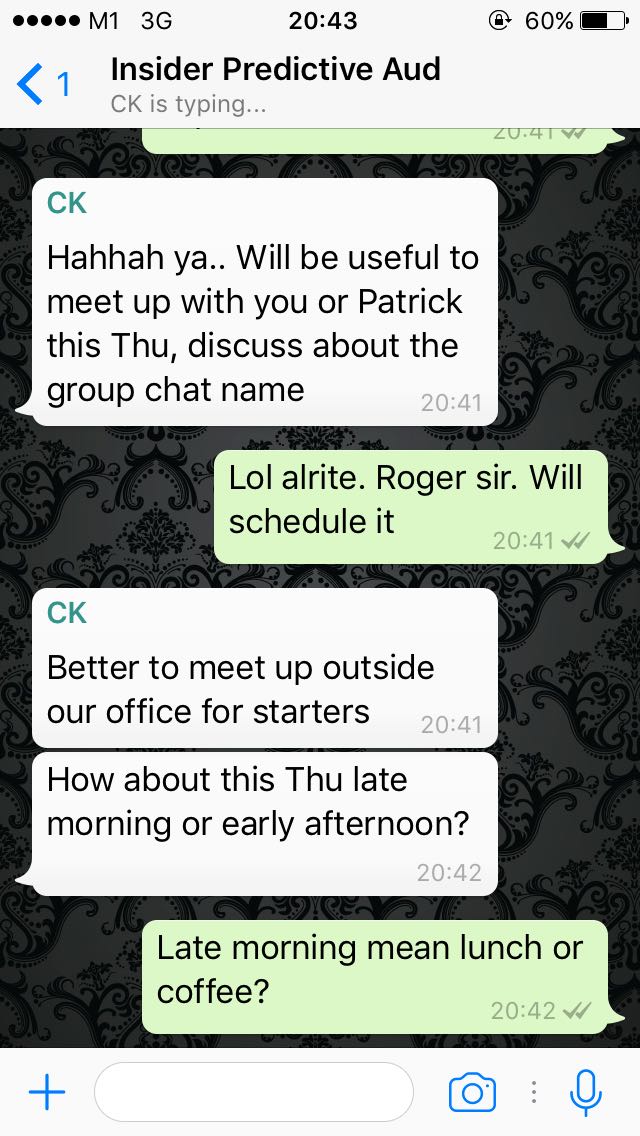Tap the microphone to record voice message

pos(585,1092)
